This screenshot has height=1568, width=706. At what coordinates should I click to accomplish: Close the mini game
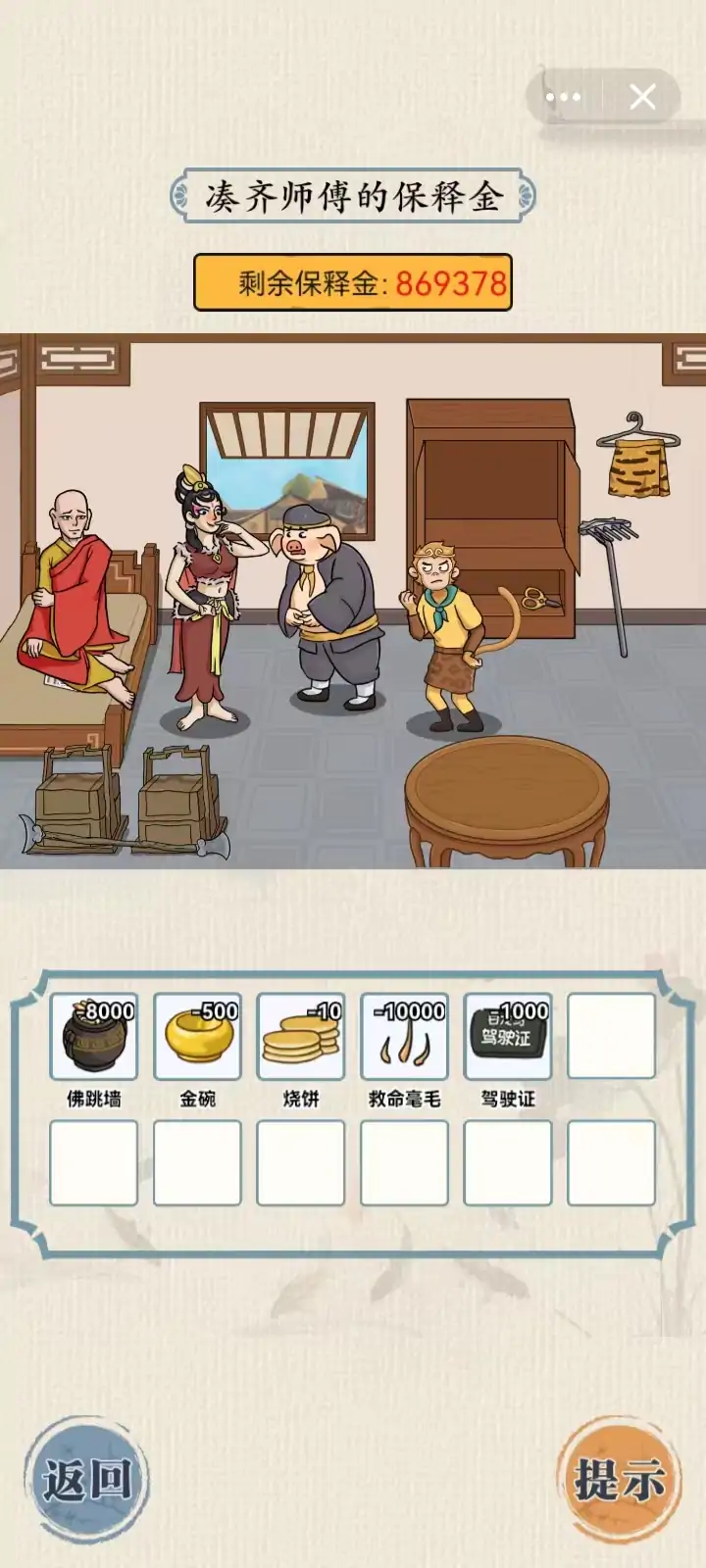tap(642, 97)
